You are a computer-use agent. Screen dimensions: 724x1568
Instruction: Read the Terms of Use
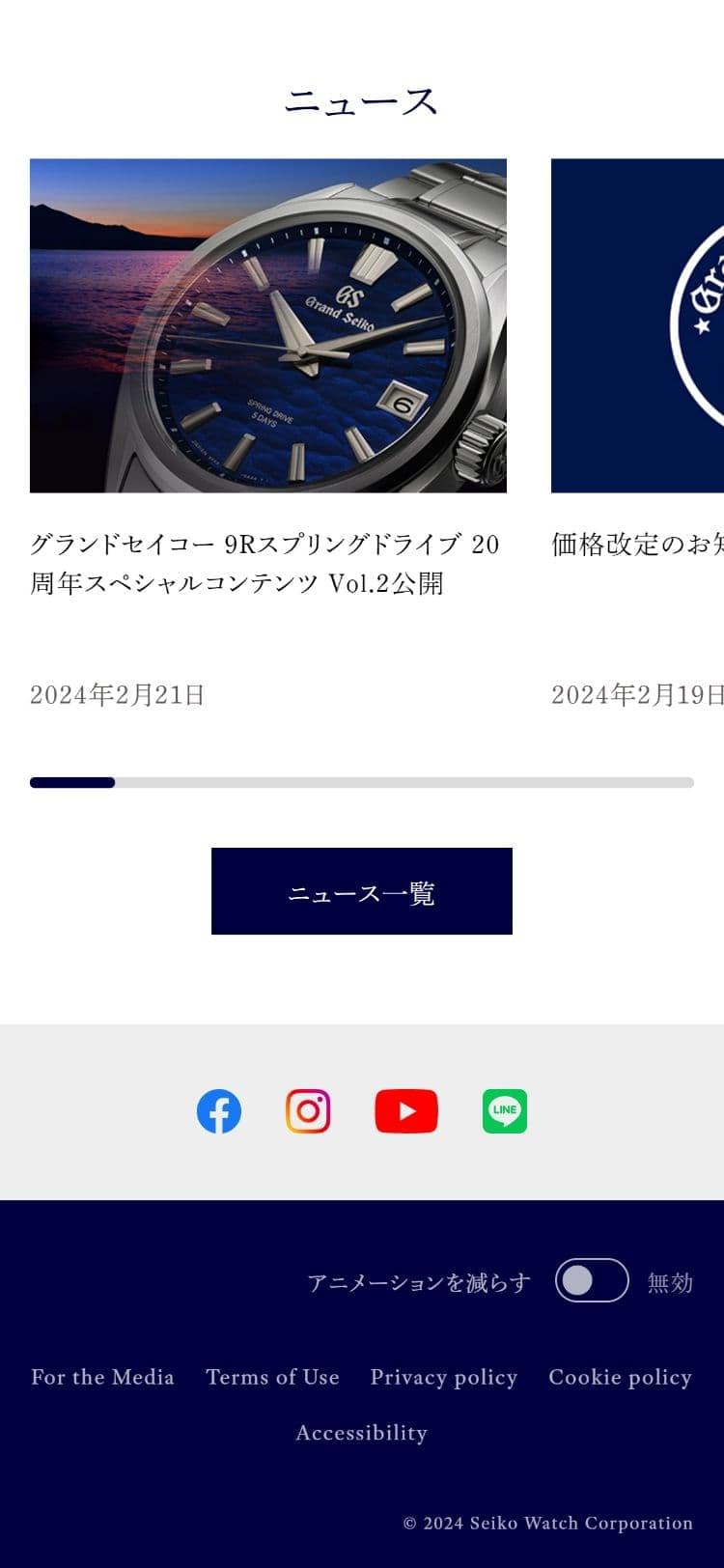272,1378
